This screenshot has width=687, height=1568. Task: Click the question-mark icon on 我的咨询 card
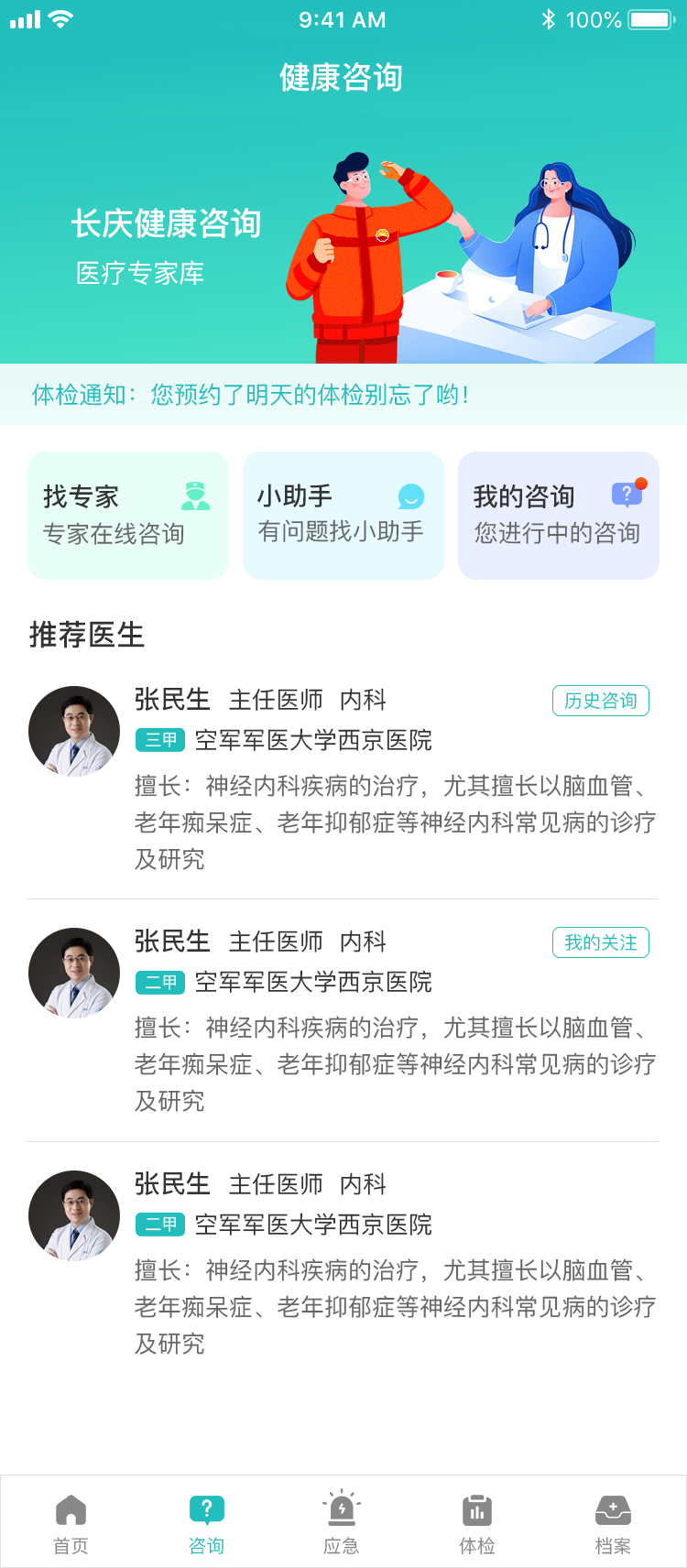point(627,494)
